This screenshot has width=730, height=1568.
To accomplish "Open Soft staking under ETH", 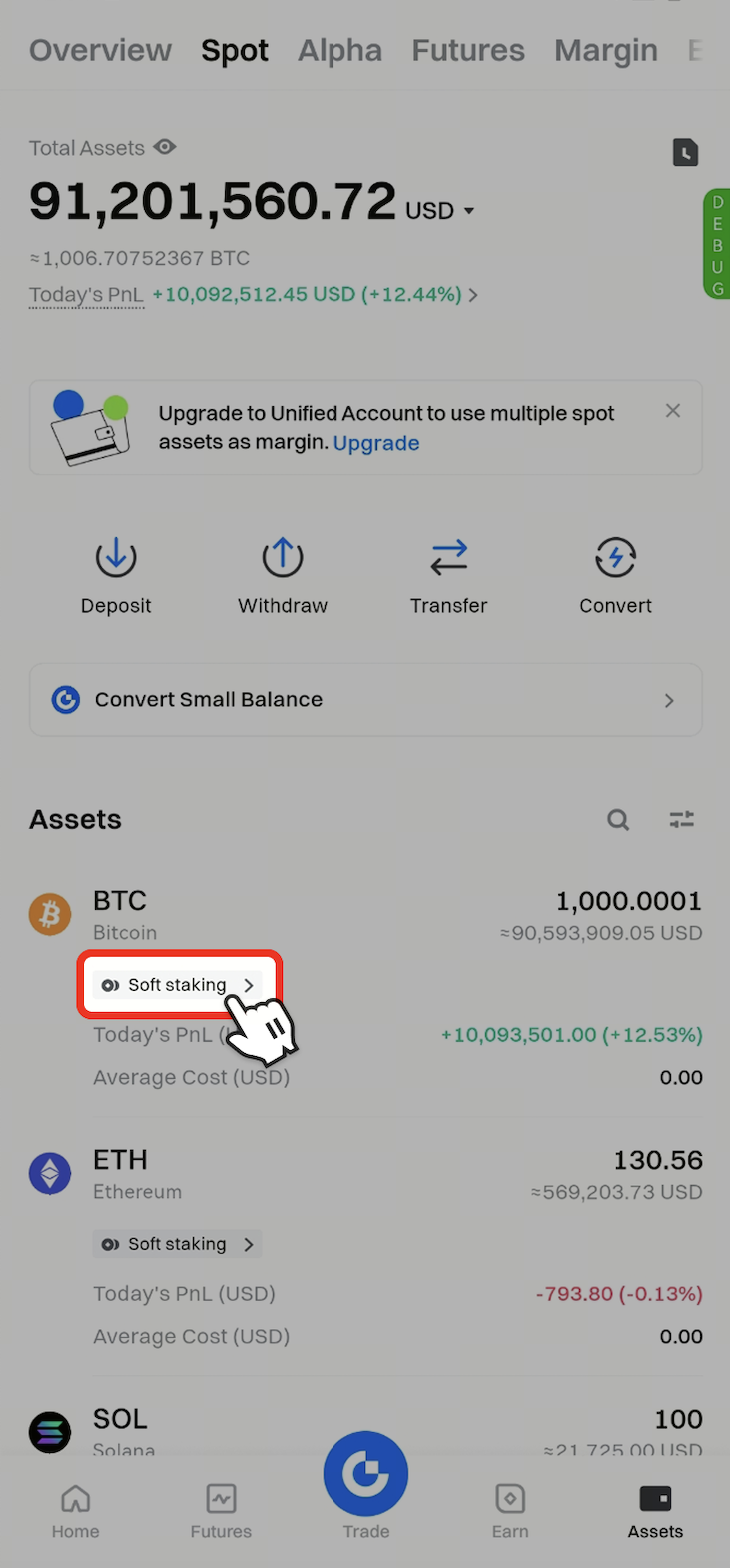I will pyautogui.click(x=178, y=1244).
